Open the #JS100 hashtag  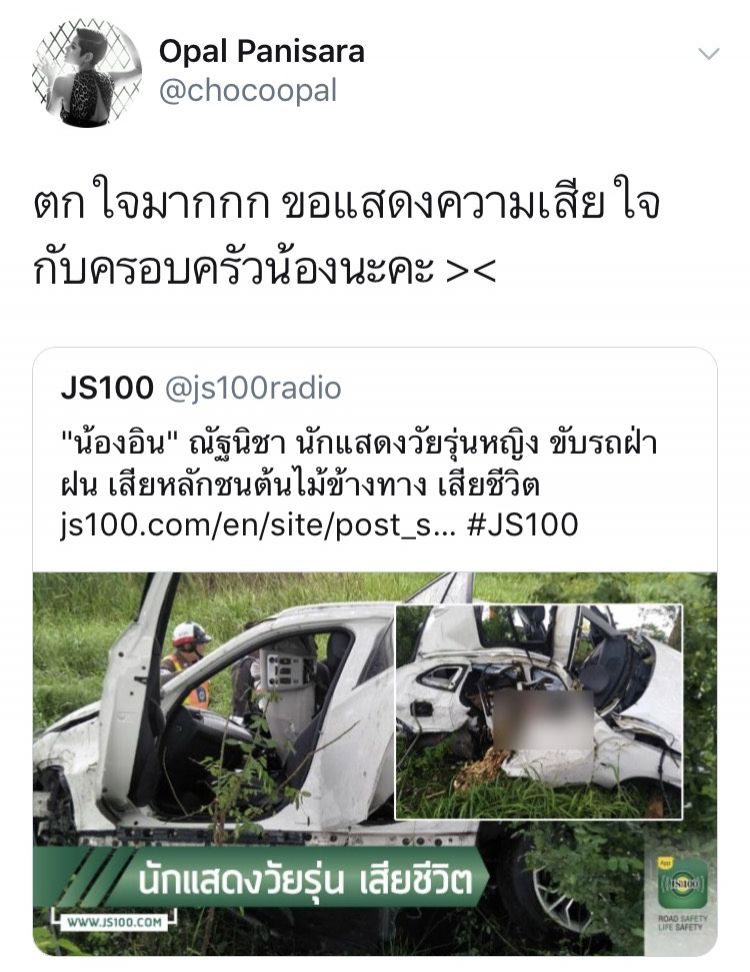coord(522,524)
